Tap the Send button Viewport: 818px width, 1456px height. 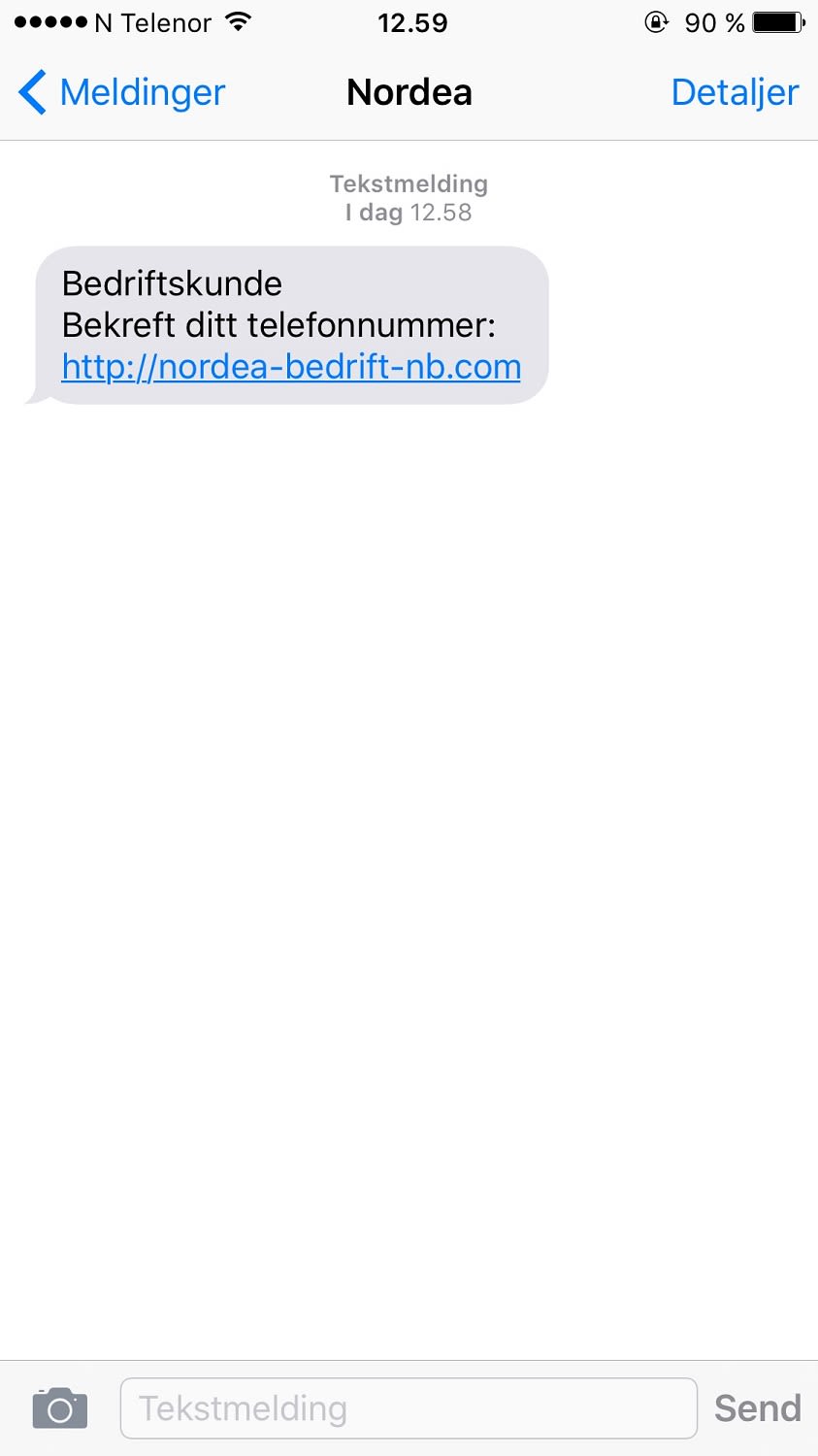point(757,1408)
